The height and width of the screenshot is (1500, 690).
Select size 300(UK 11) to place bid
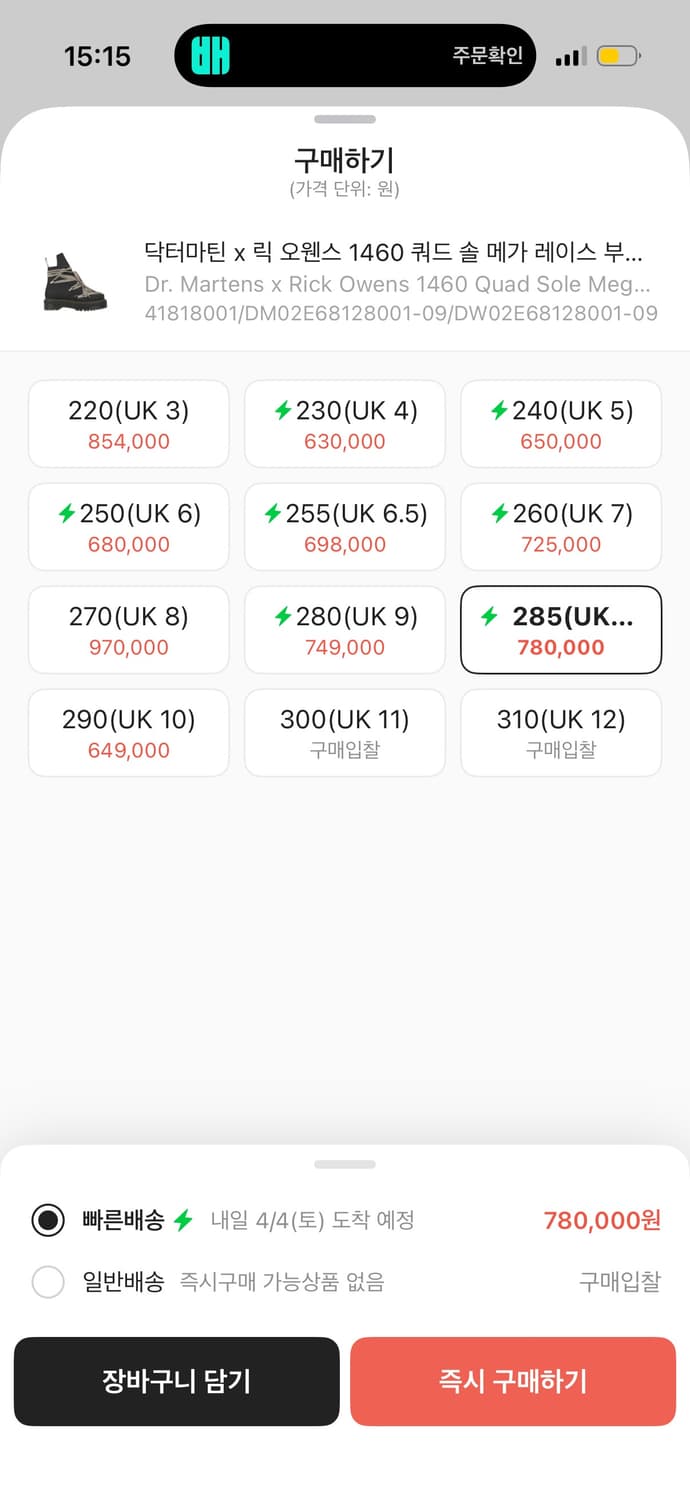[345, 733]
